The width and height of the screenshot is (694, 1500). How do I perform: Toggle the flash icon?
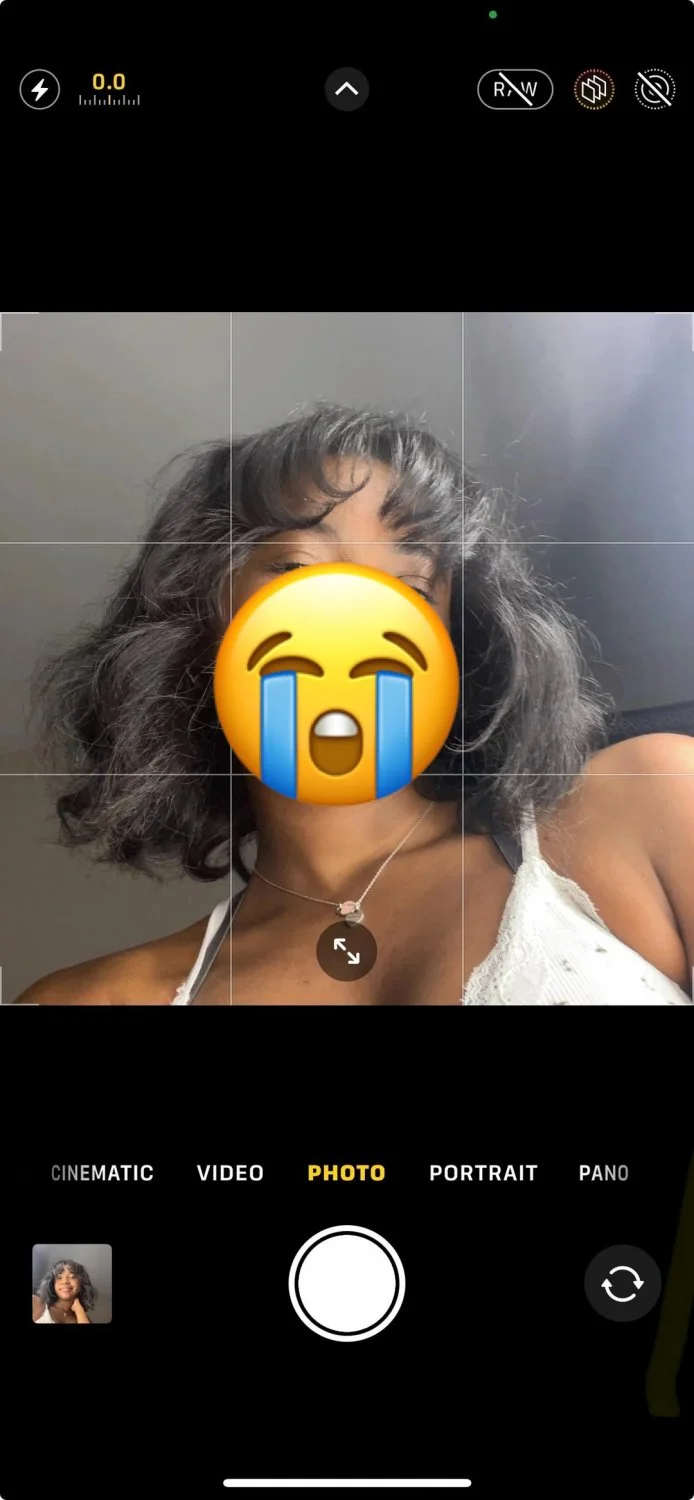pos(40,90)
